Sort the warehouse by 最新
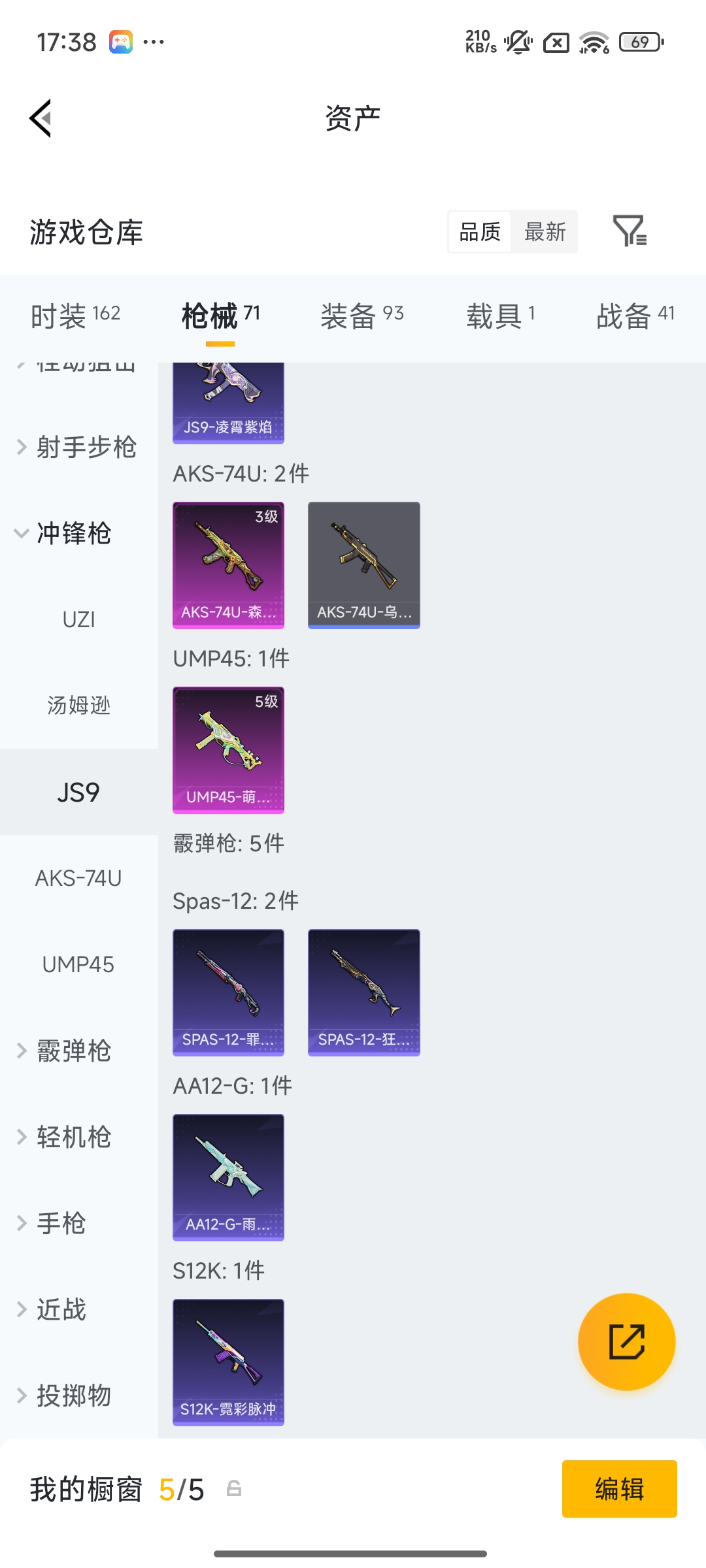706x1568 pixels. pos(545,232)
